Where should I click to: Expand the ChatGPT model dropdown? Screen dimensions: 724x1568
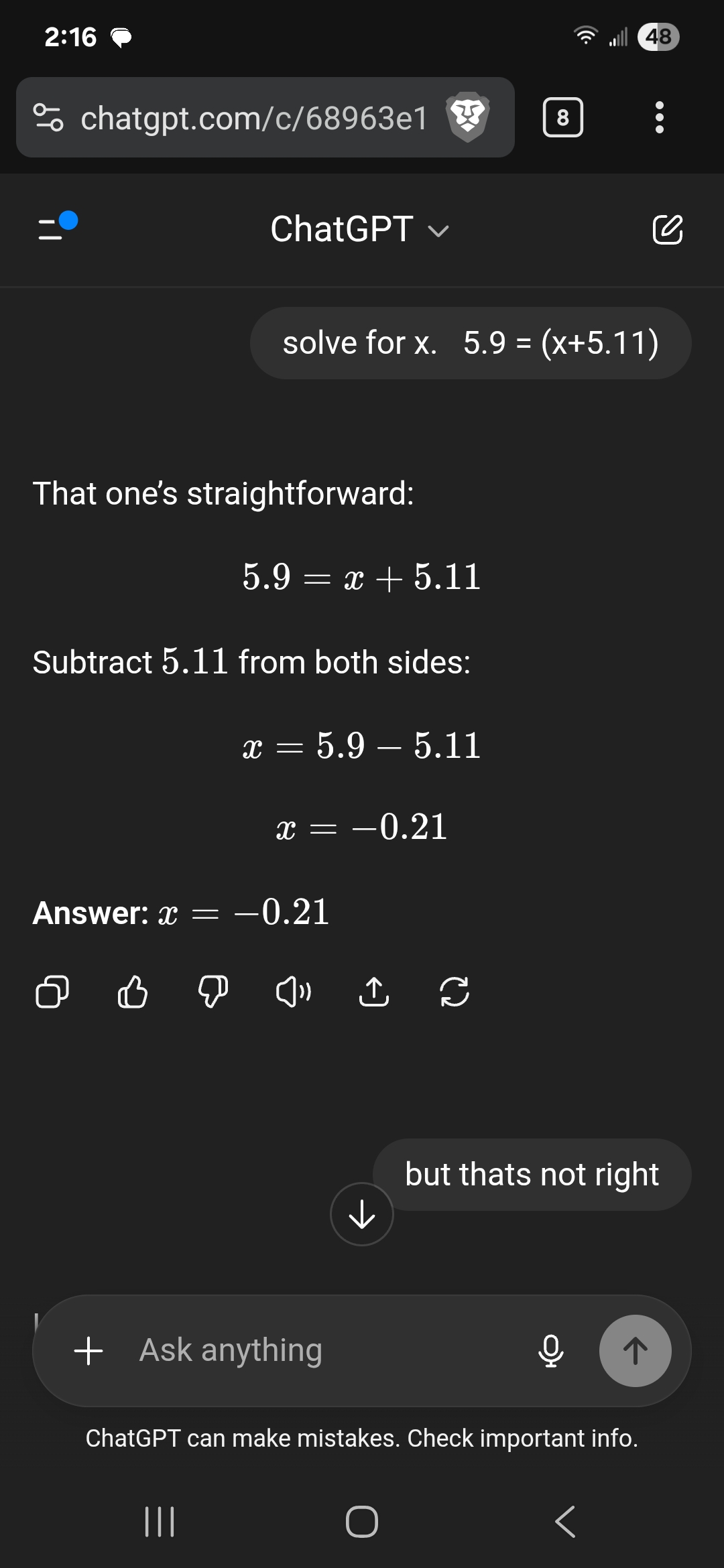click(359, 230)
